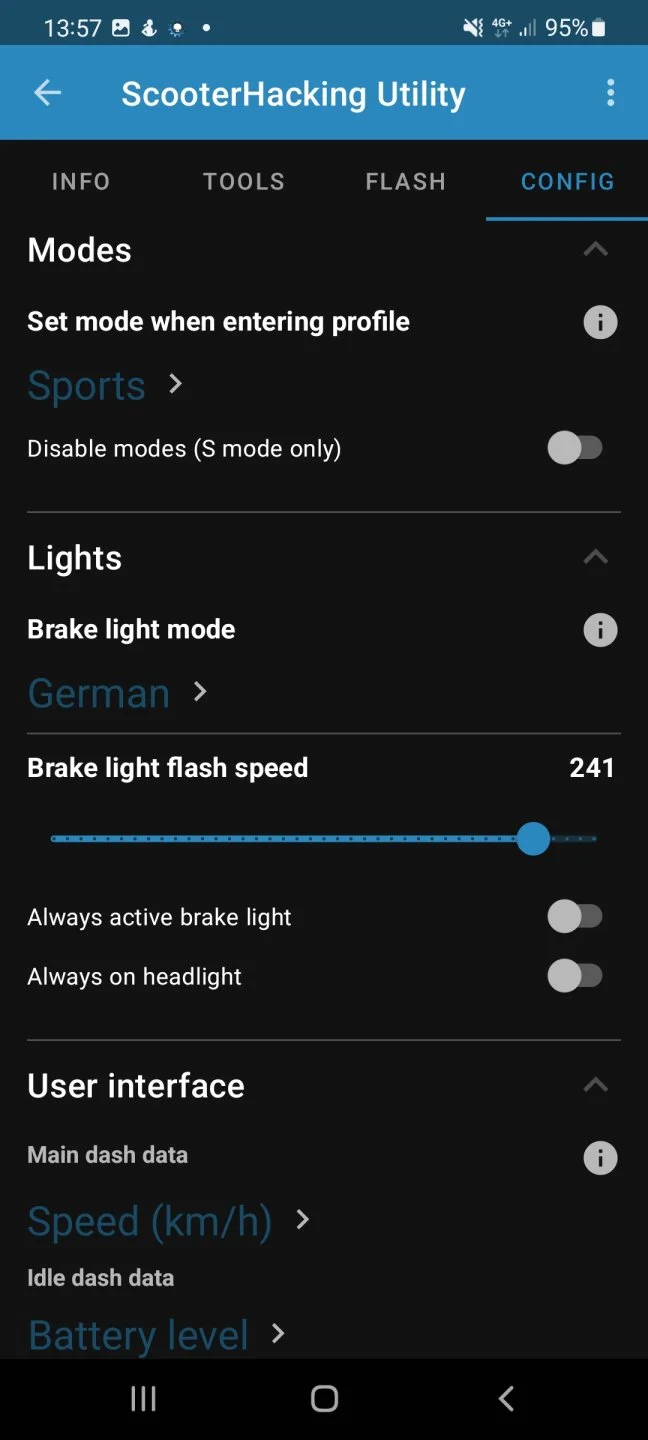Tap the system home button
The image size is (648, 1440).
click(324, 1398)
